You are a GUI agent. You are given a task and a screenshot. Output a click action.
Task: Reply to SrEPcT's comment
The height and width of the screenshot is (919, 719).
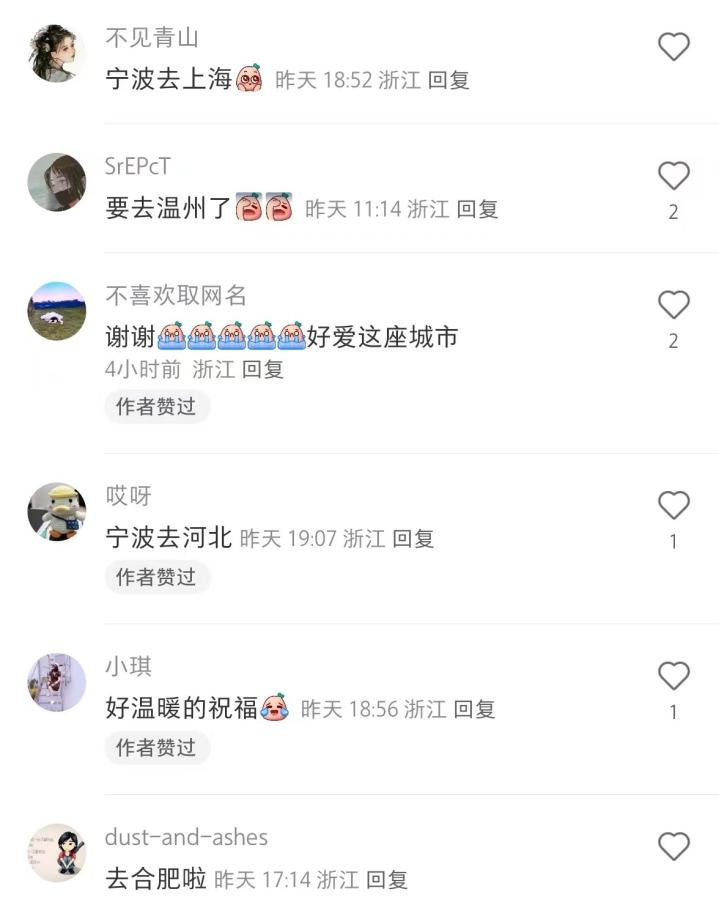(x=478, y=209)
